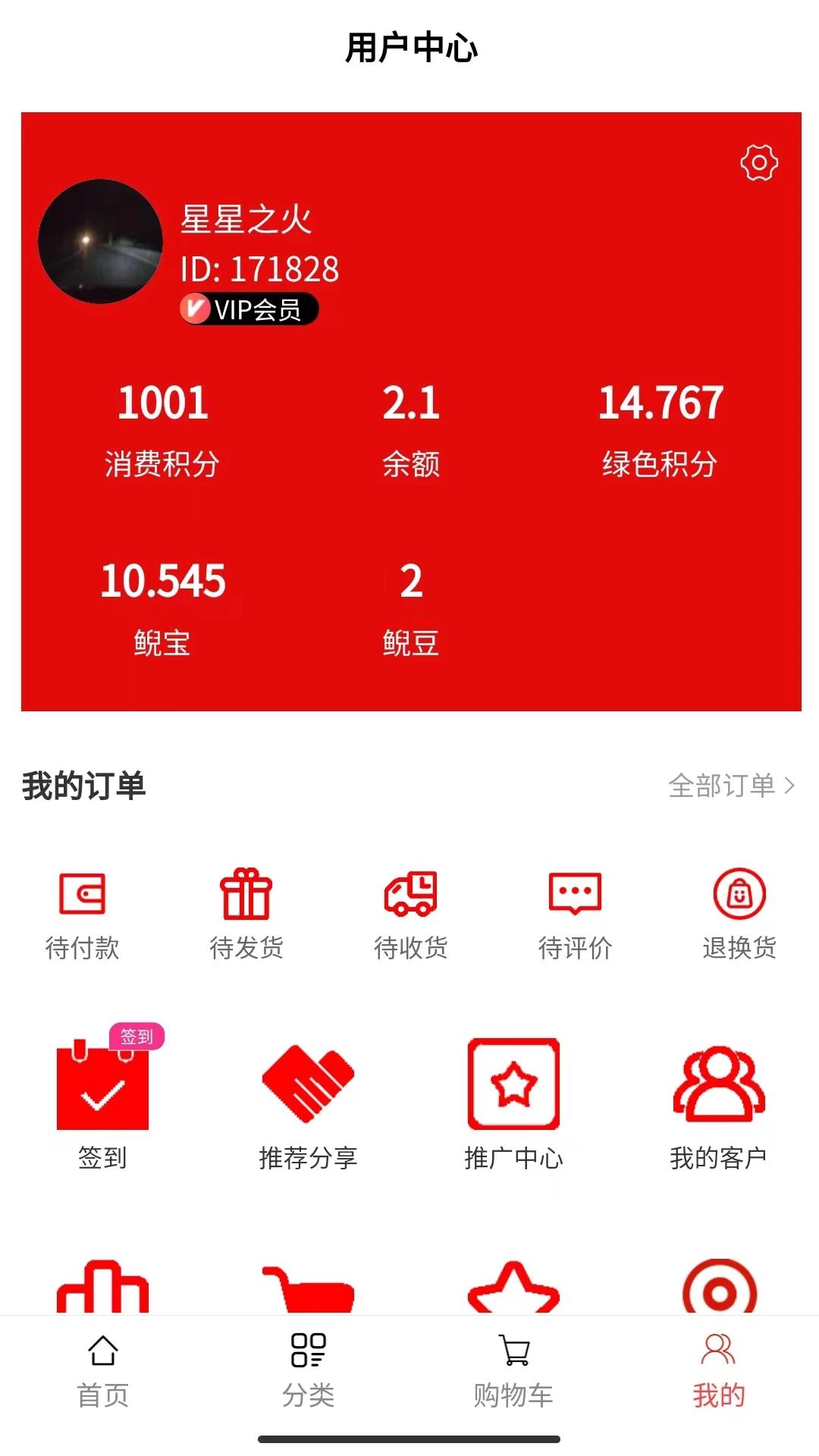This screenshot has height=1456, width=819.
Task: Open the 余额 balance
Action: coord(410,430)
